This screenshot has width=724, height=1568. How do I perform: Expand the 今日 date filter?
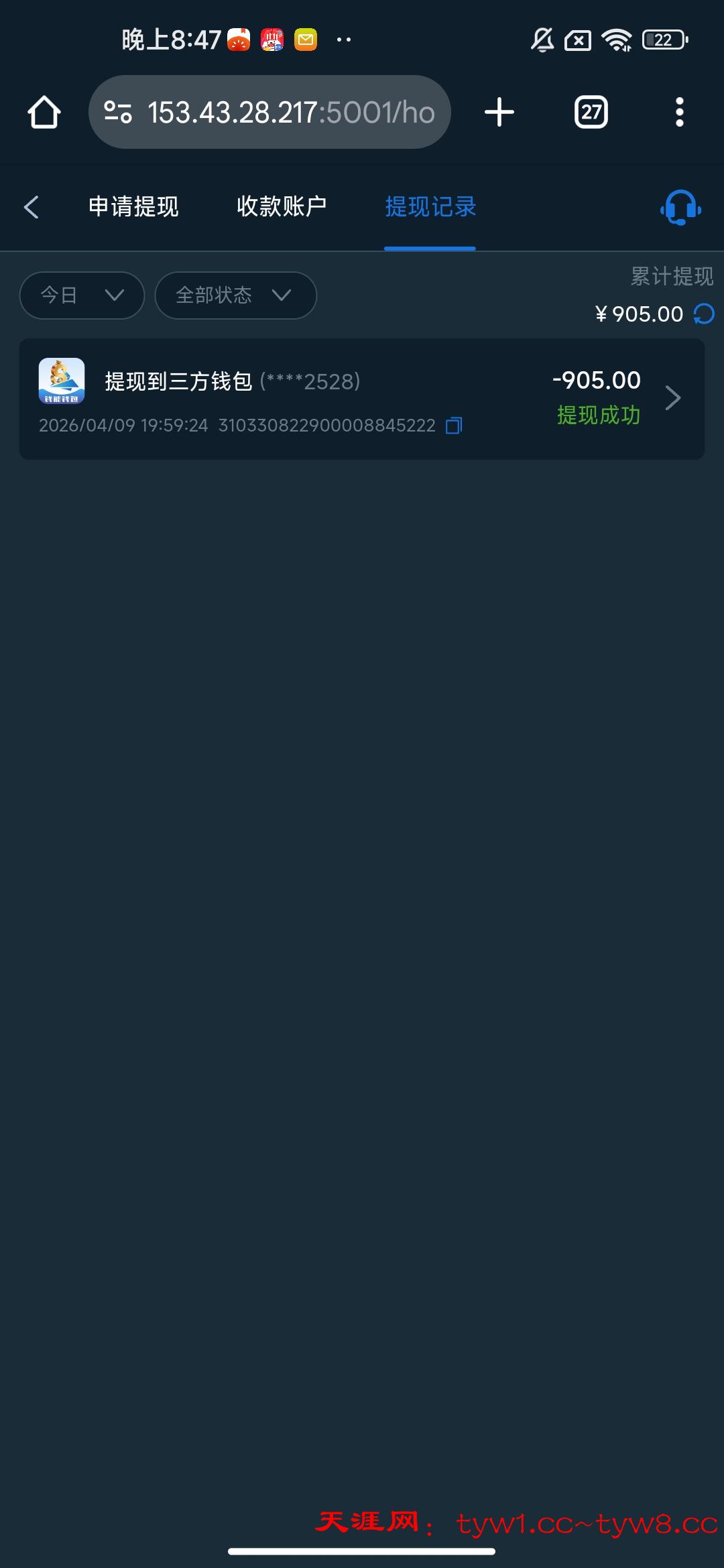pyautogui.click(x=82, y=296)
